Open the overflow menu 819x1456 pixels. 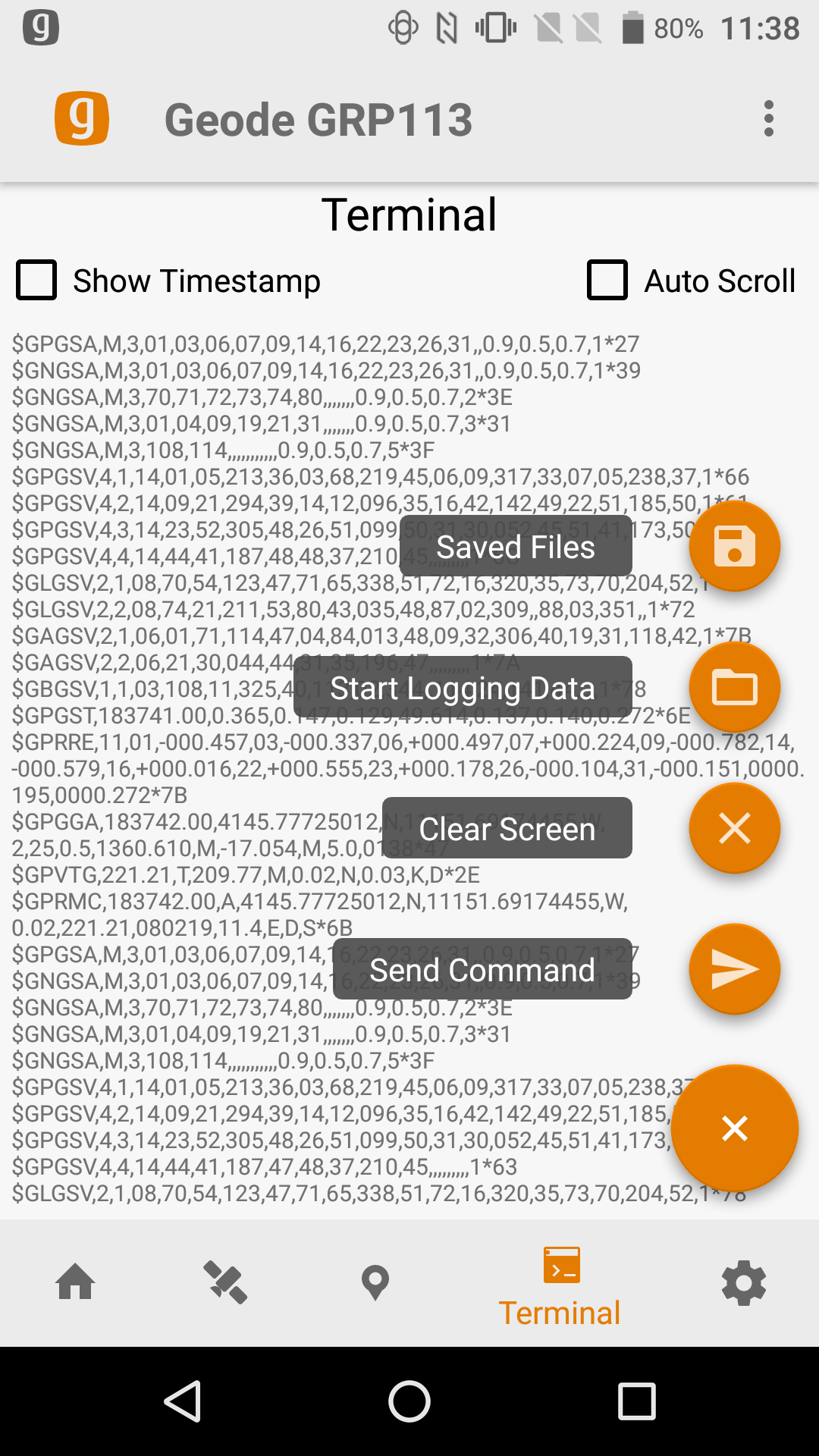coord(768,119)
